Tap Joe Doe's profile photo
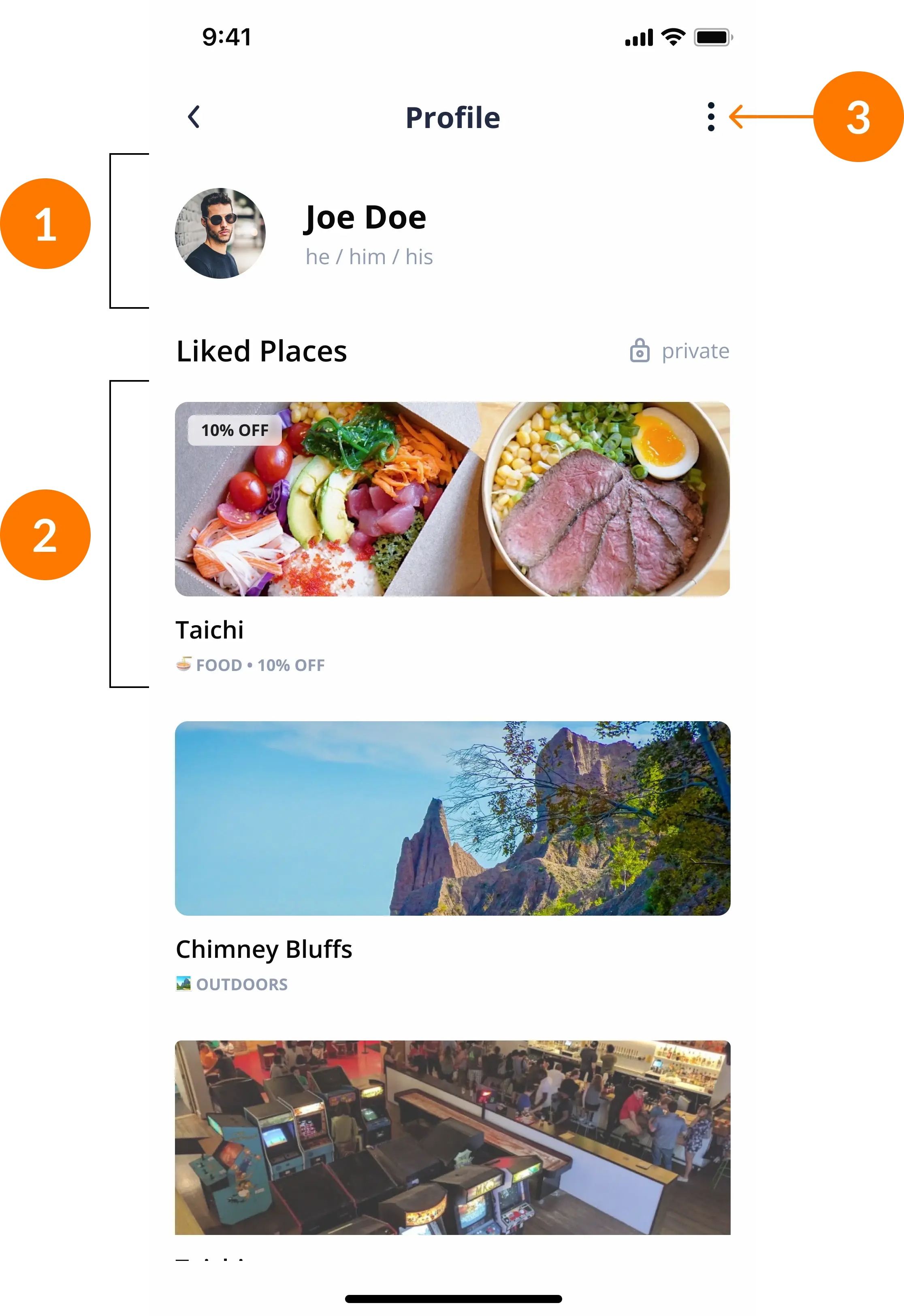Viewport: 904px width, 1316px height. (x=220, y=233)
